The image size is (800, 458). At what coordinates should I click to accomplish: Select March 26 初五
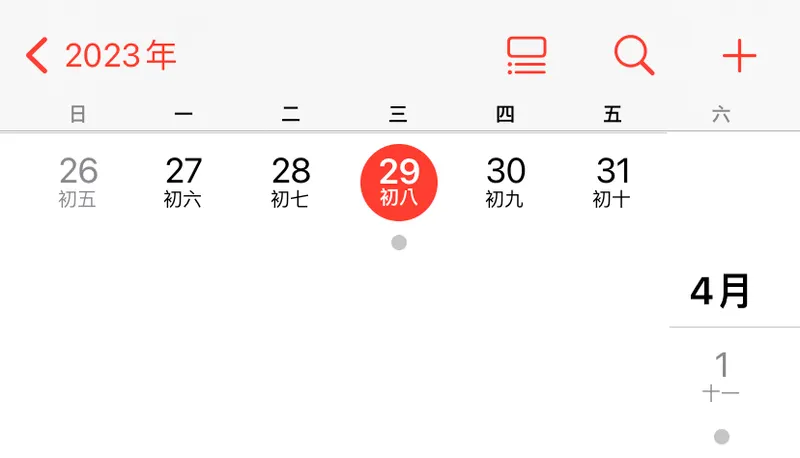click(77, 182)
